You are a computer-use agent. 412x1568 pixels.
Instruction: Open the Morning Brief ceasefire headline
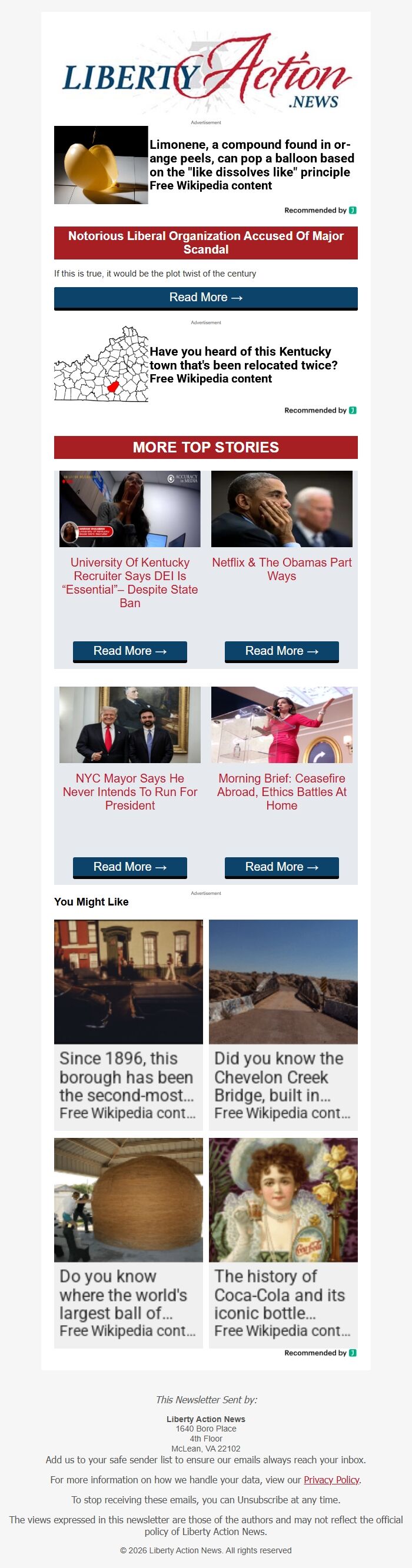(x=281, y=791)
